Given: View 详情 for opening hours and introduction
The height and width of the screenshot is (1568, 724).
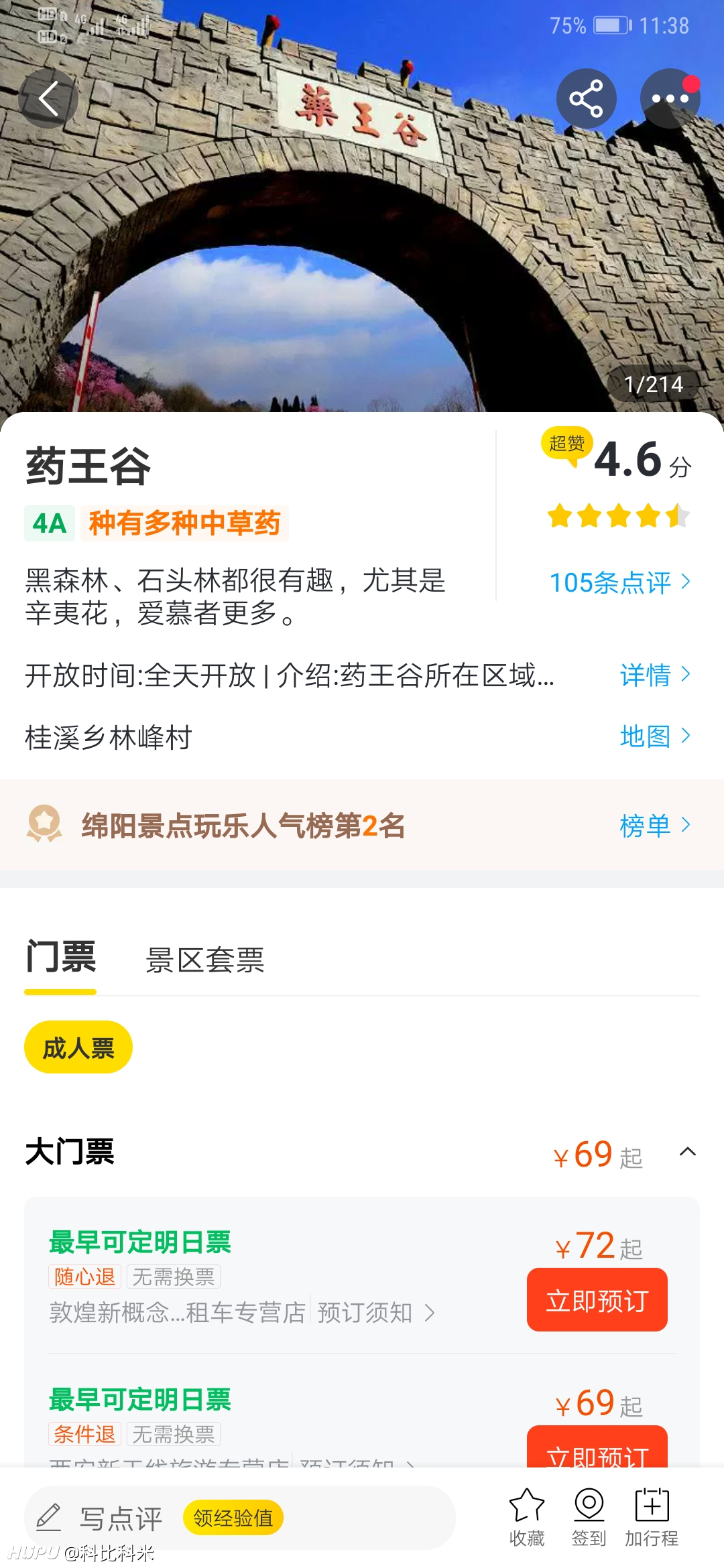Looking at the screenshot, I should coord(655,674).
